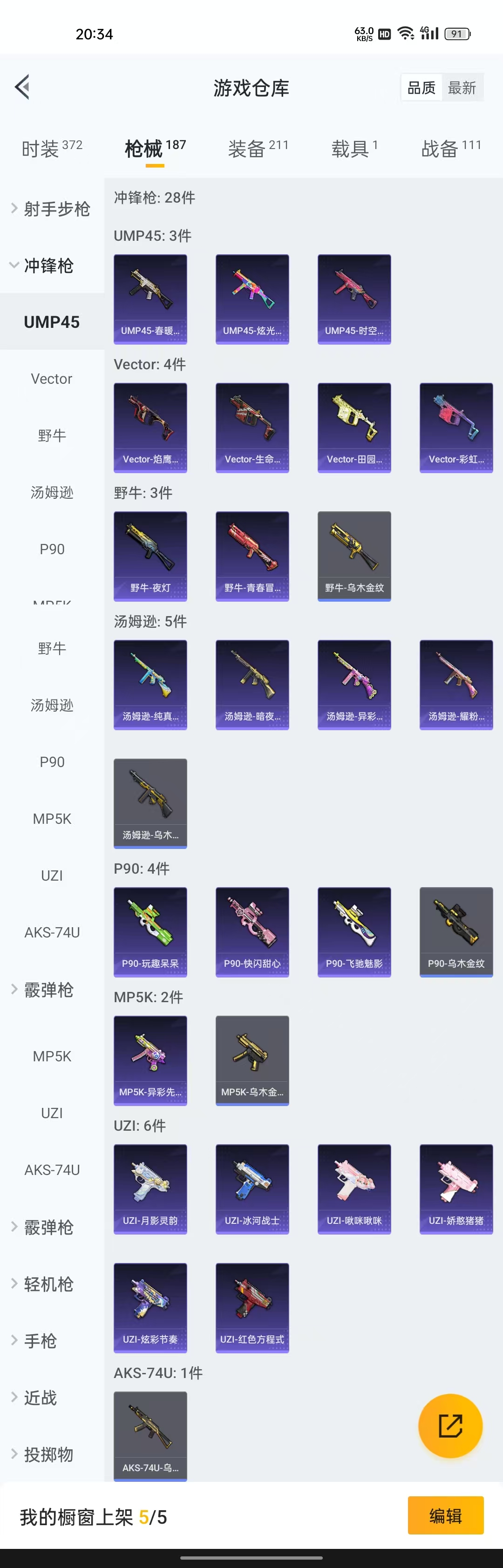503x1568 pixels.
Task: Select Vector in the sidebar
Action: coord(52,379)
